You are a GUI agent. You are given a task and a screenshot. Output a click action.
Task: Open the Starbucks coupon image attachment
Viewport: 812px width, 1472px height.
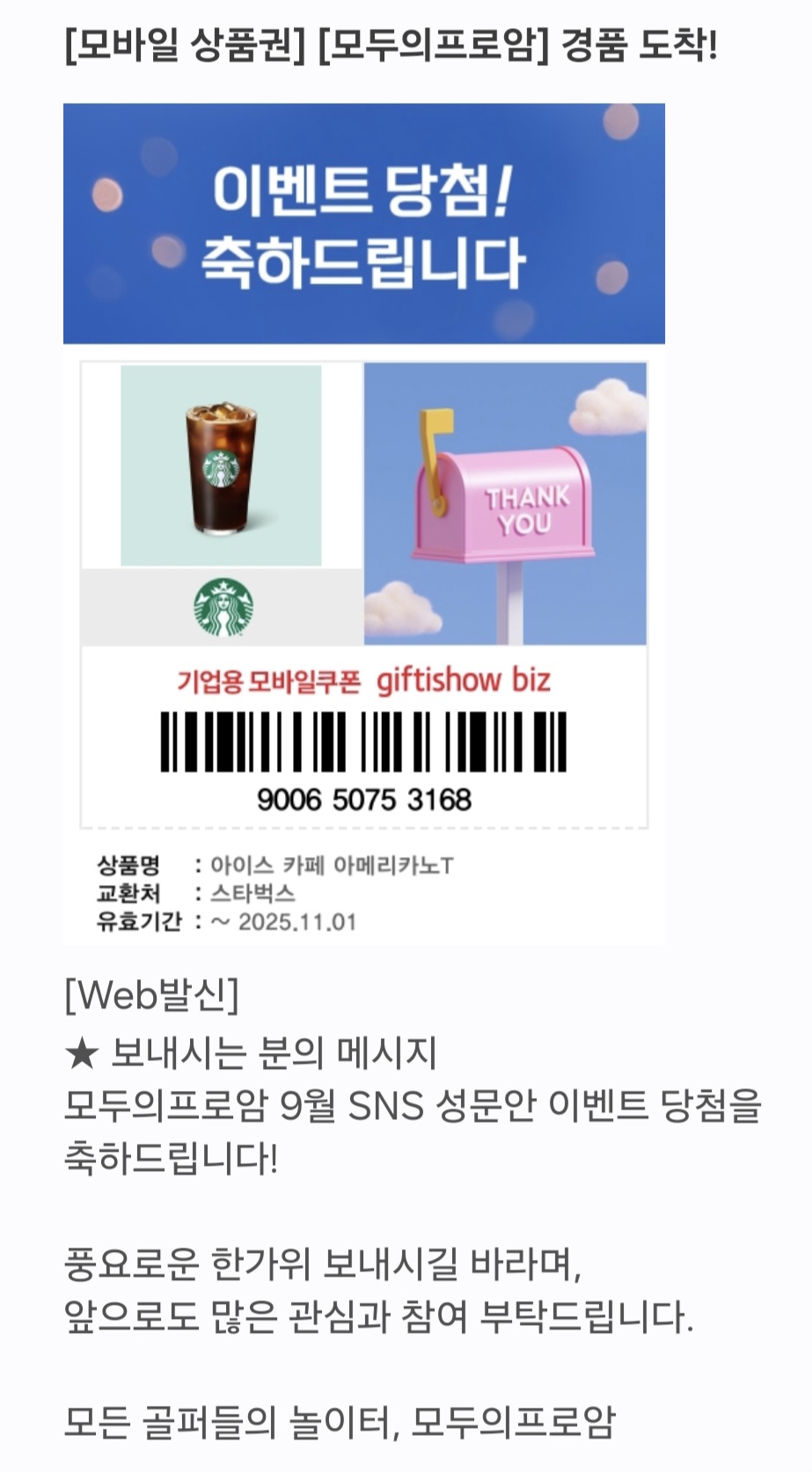(363, 524)
